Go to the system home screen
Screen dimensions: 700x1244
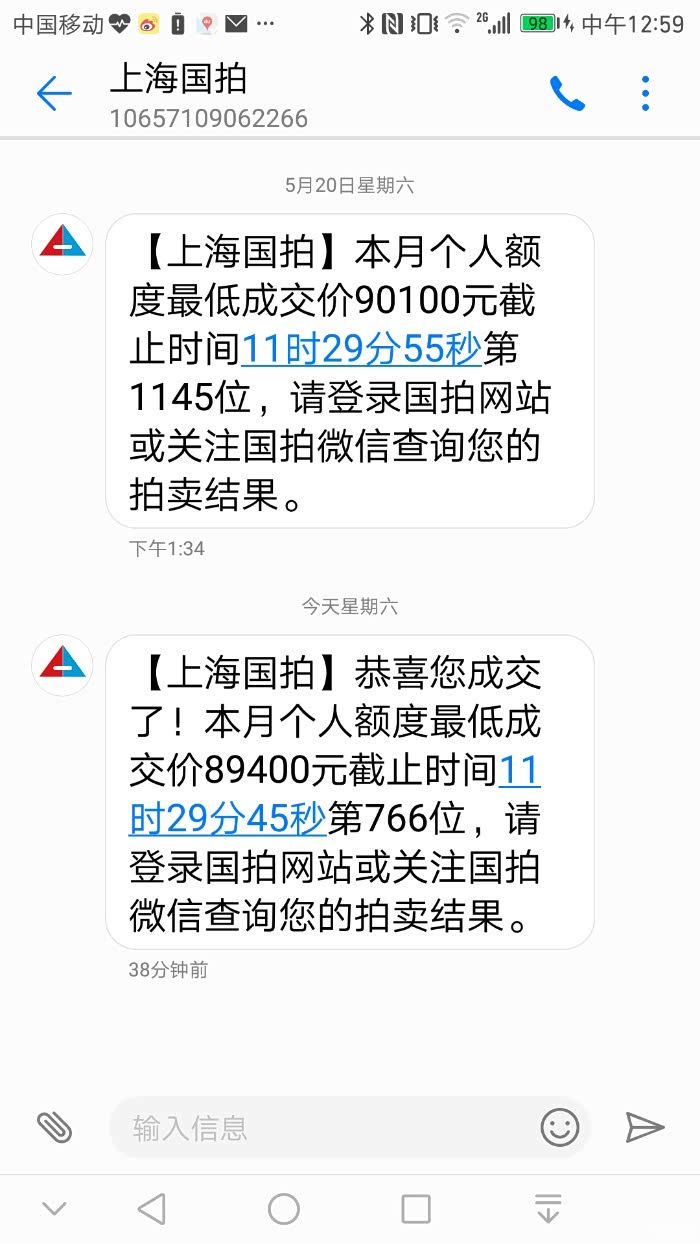click(284, 1209)
